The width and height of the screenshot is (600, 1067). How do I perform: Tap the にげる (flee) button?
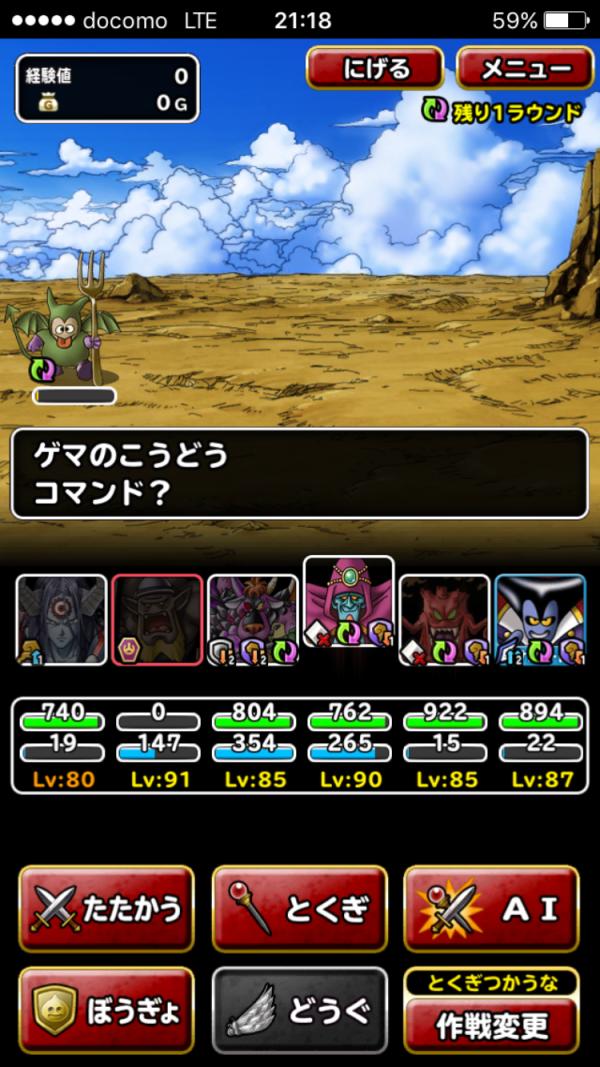click(374, 69)
